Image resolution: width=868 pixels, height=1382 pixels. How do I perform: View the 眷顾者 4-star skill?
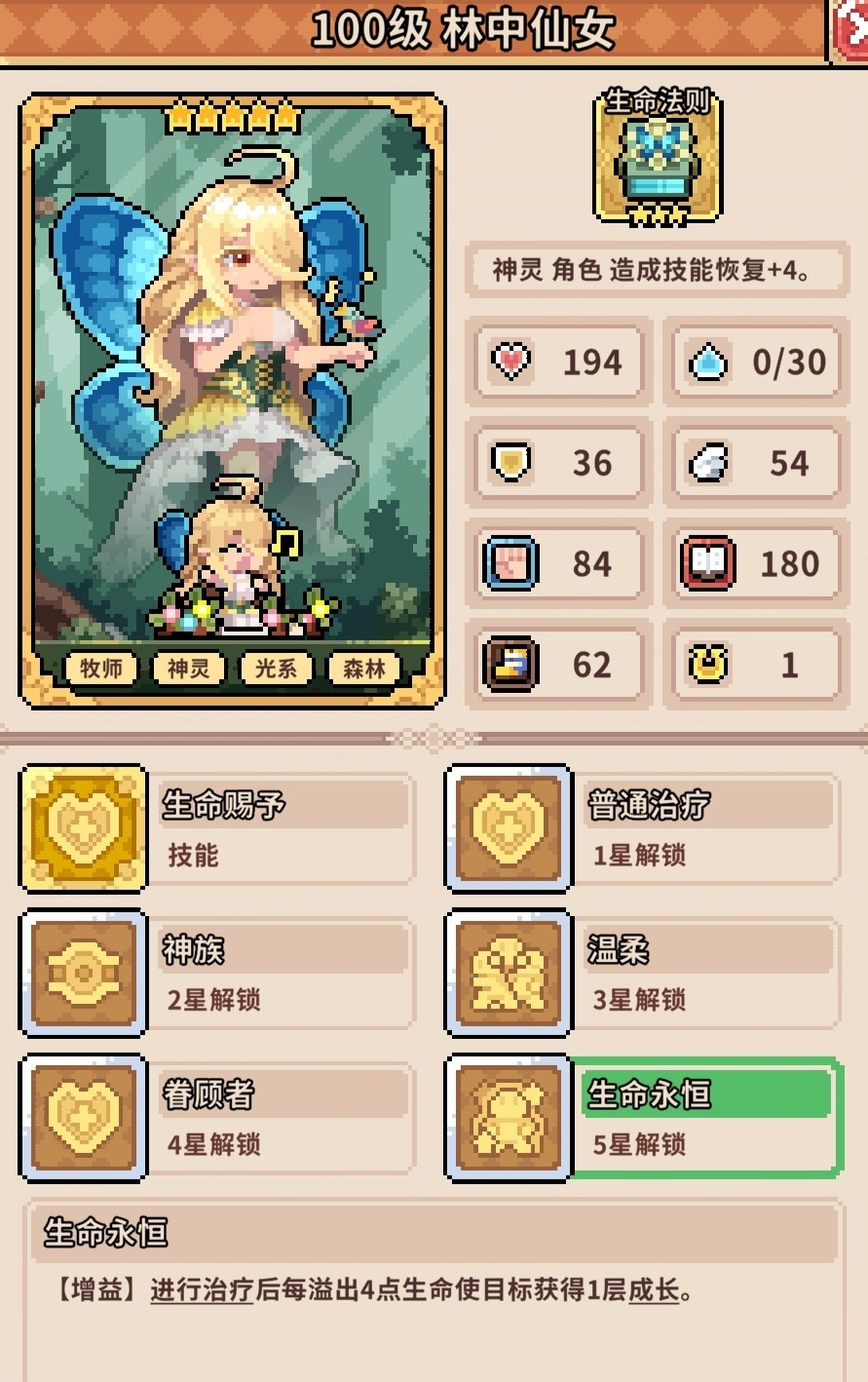click(x=218, y=1118)
